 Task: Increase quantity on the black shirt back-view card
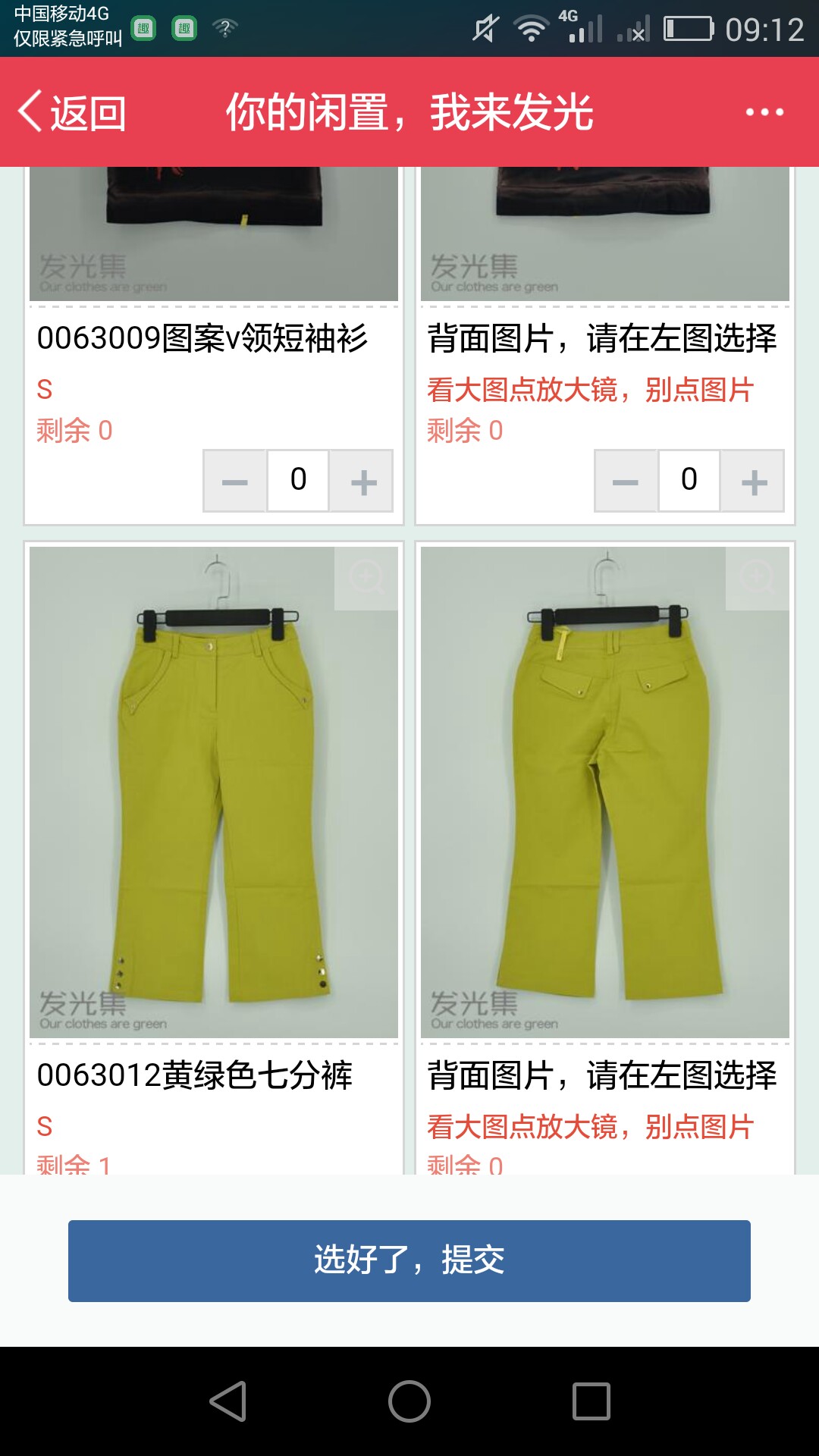coord(753,481)
